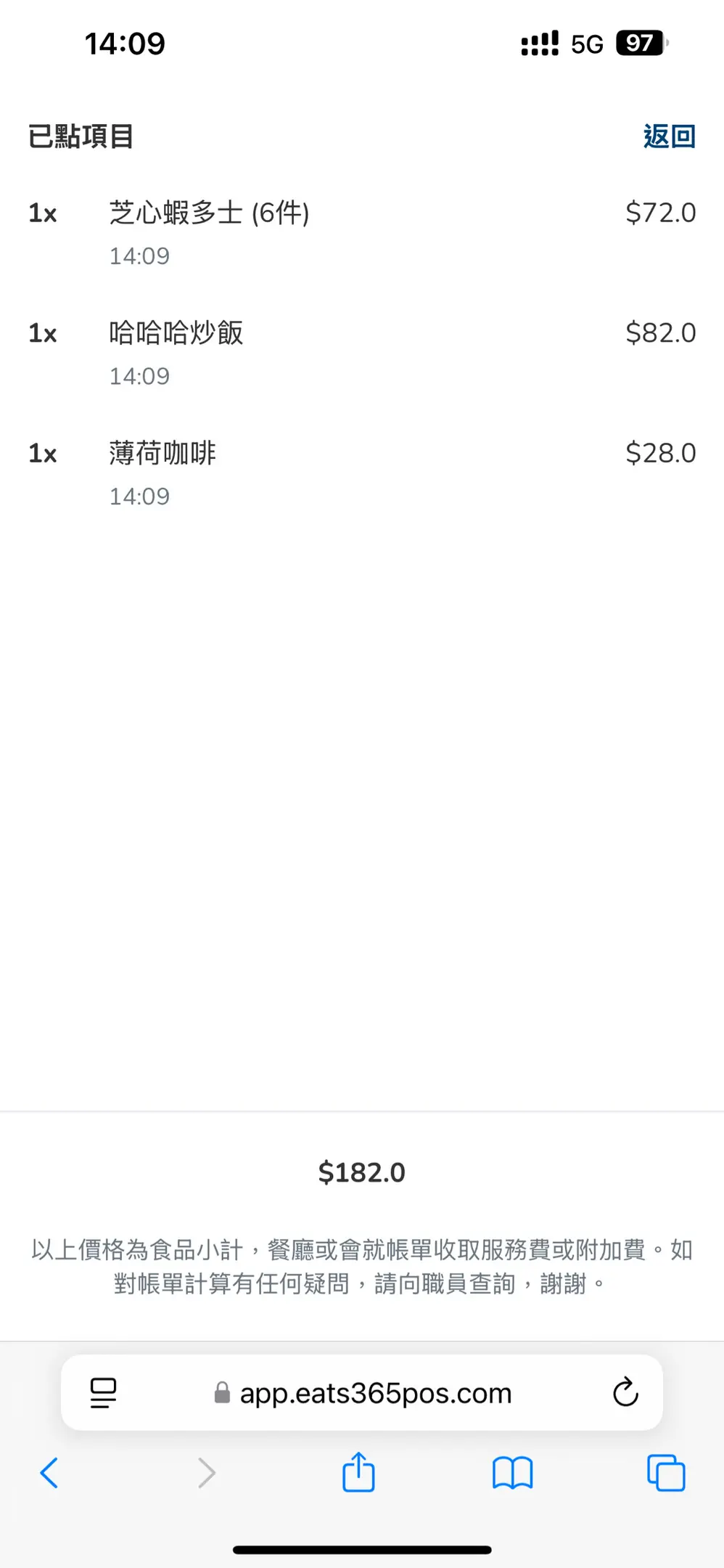Go back to previous page in Safari
Screen dimensions: 724x1568
click(49, 1473)
